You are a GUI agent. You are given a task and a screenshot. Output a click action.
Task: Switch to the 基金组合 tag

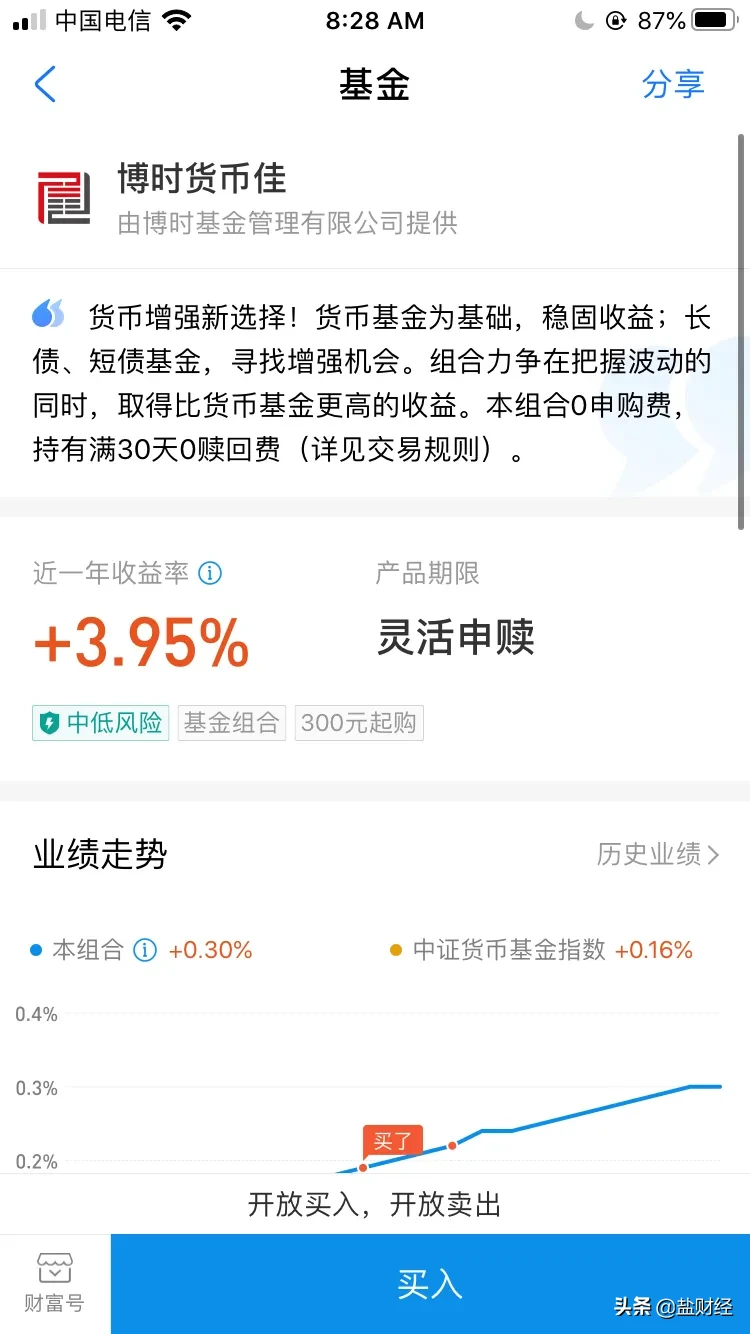coord(231,723)
